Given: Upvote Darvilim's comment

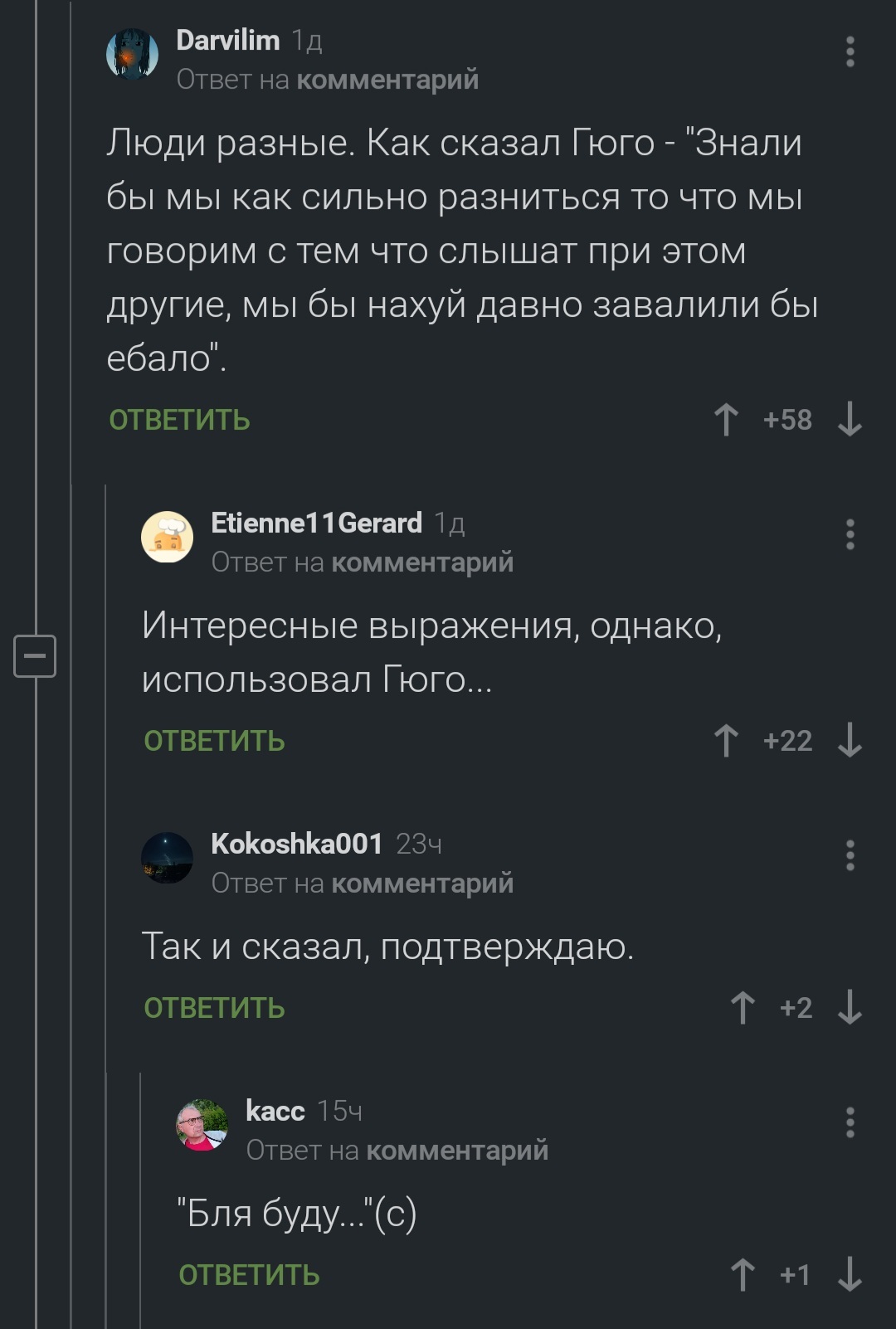Looking at the screenshot, I should pyautogui.click(x=726, y=419).
